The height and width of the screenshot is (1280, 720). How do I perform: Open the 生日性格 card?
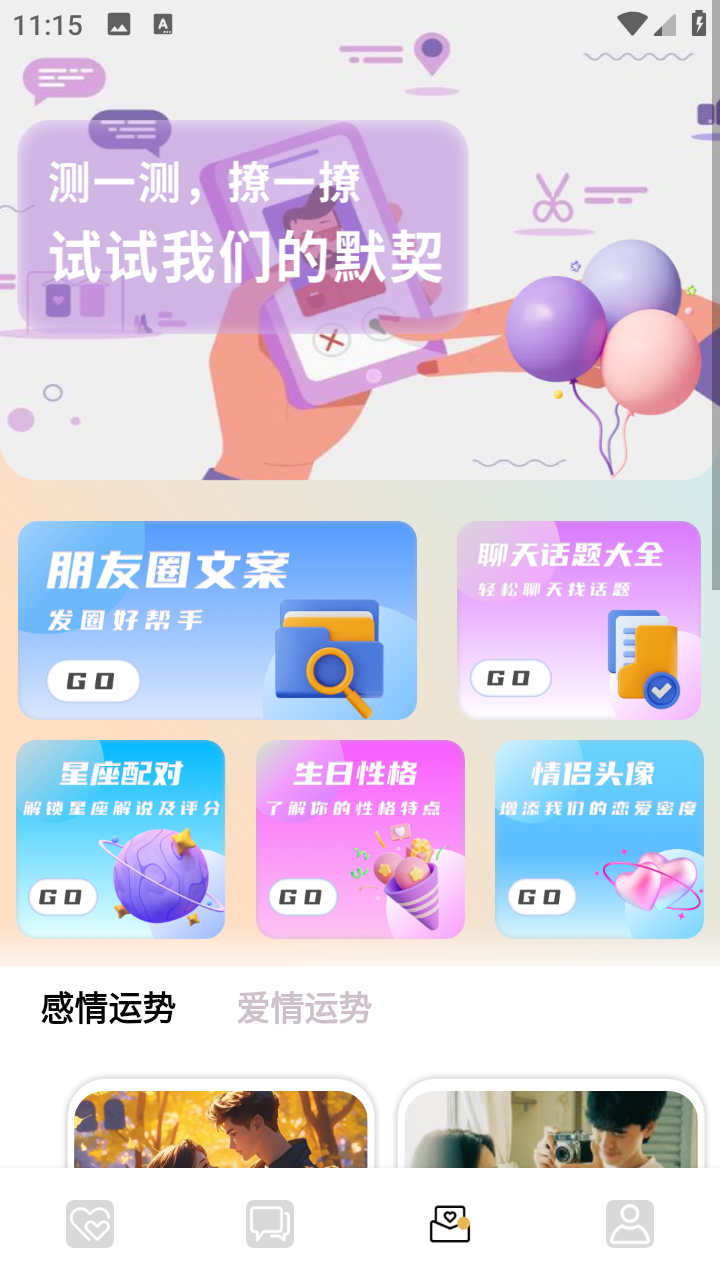[360, 839]
